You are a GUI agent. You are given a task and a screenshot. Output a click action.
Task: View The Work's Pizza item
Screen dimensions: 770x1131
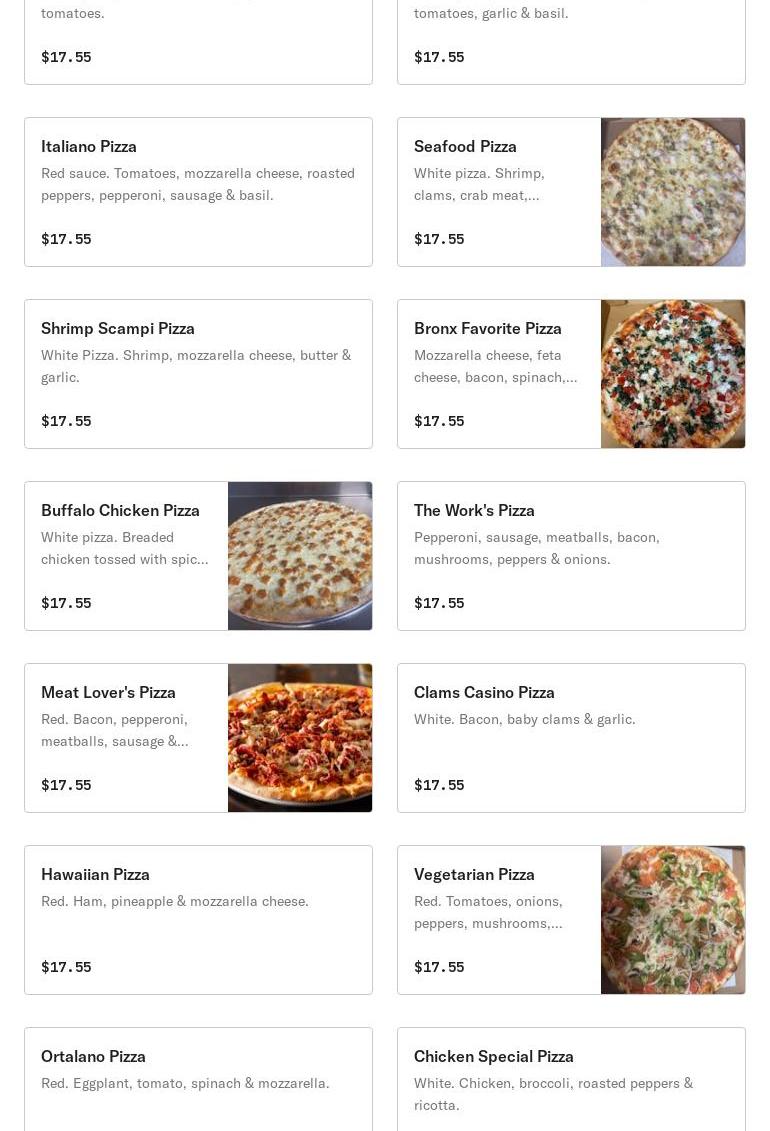point(571,556)
